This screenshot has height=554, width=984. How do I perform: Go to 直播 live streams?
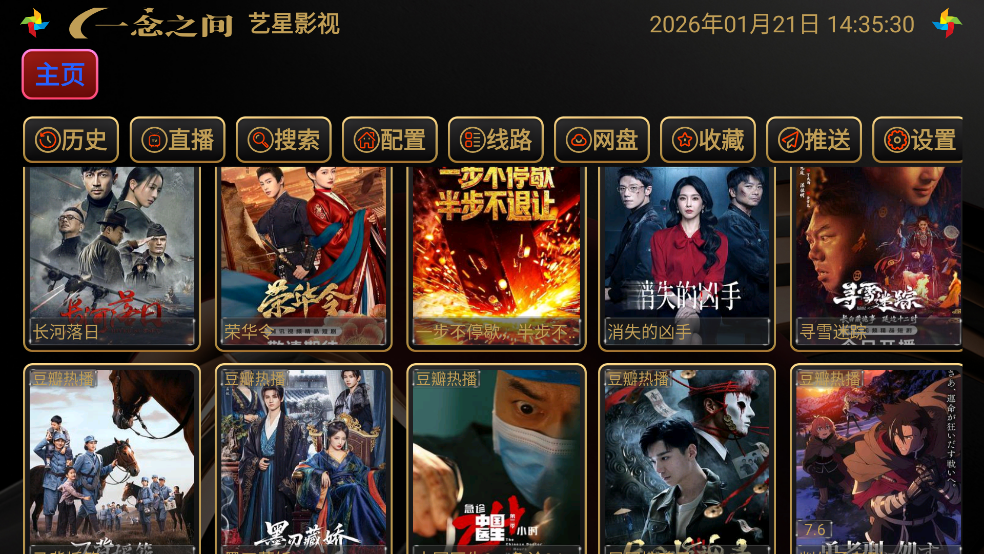177,140
